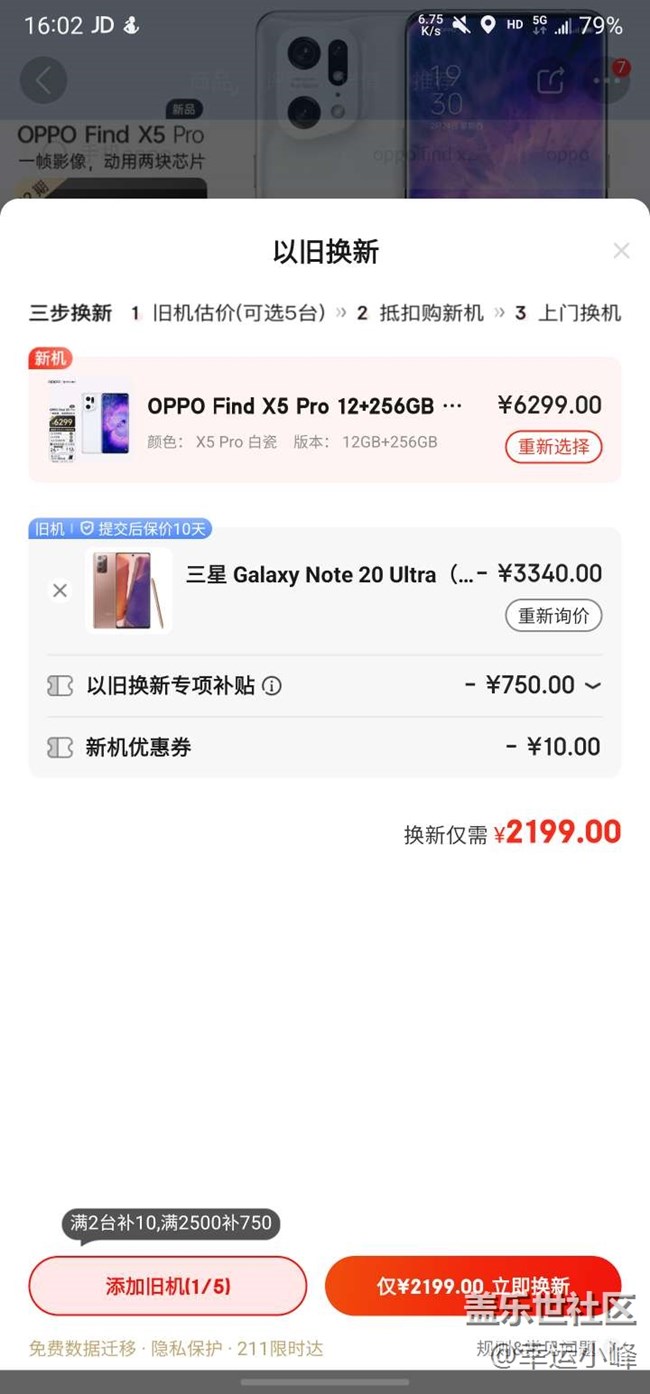The height and width of the screenshot is (1394, 650).
Task: Open info icon beside 以旧换新专项补贴
Action: tap(271, 686)
